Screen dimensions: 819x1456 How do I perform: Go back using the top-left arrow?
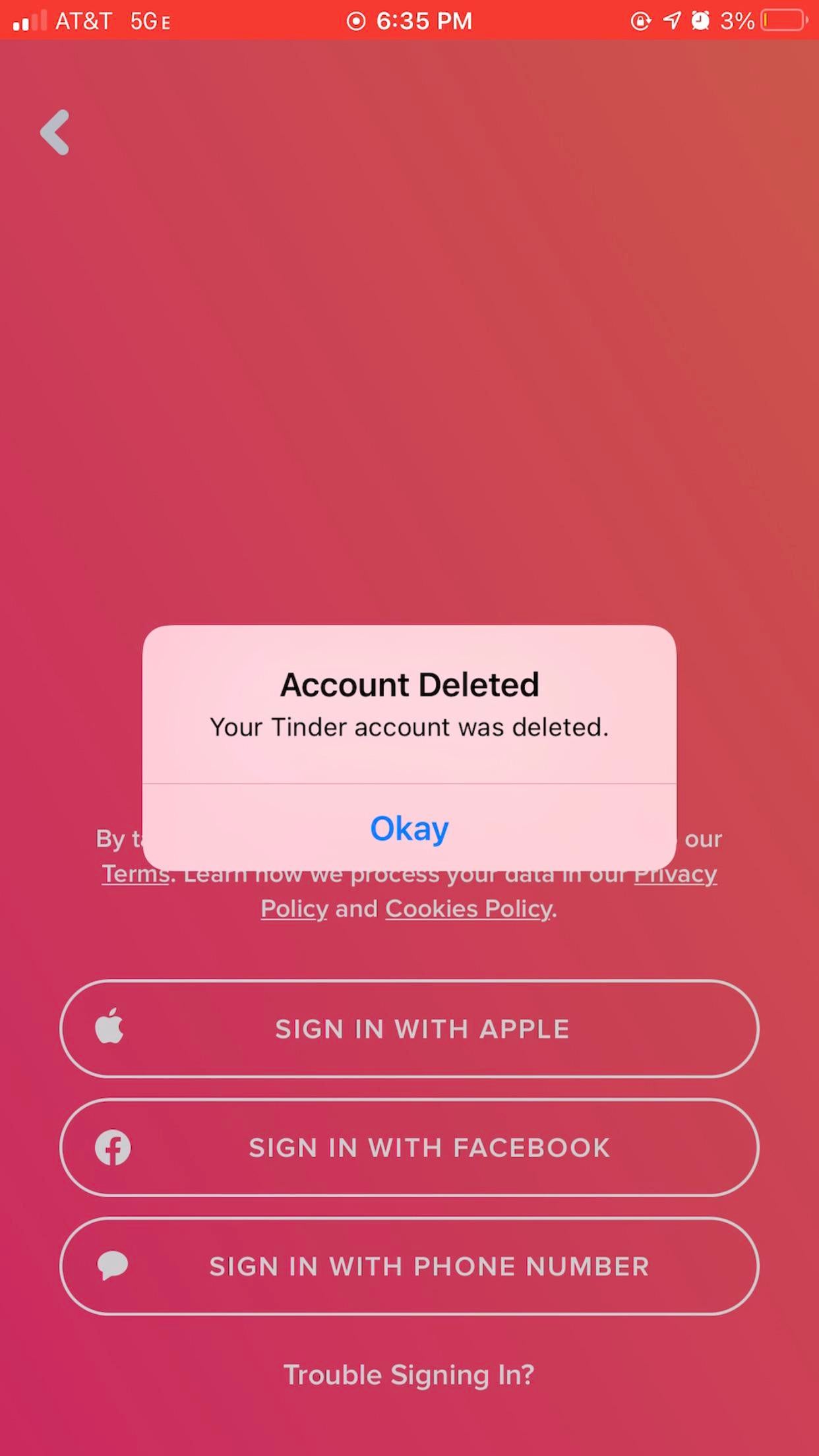coord(55,133)
